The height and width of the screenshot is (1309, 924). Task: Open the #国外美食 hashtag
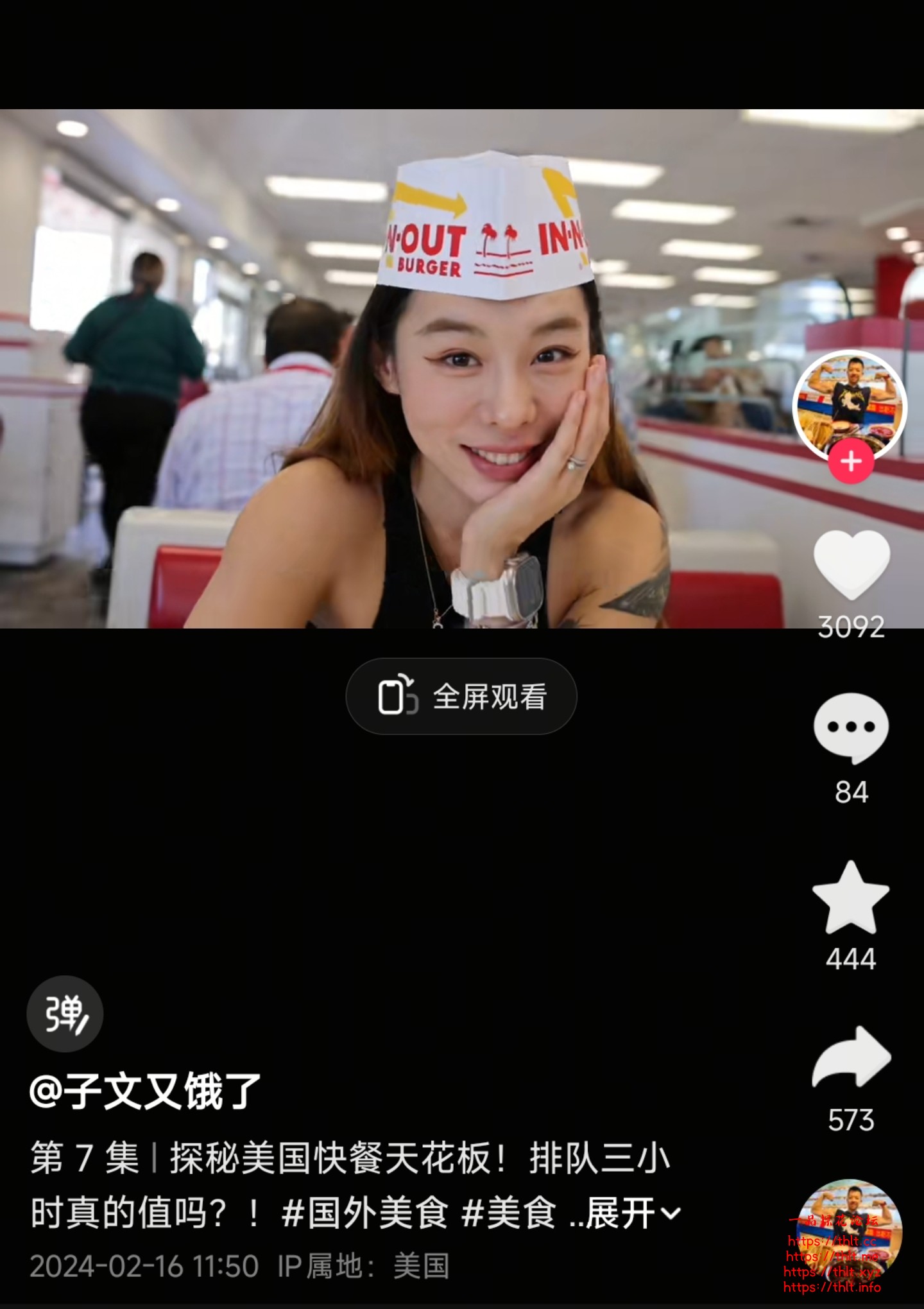click(x=364, y=1213)
